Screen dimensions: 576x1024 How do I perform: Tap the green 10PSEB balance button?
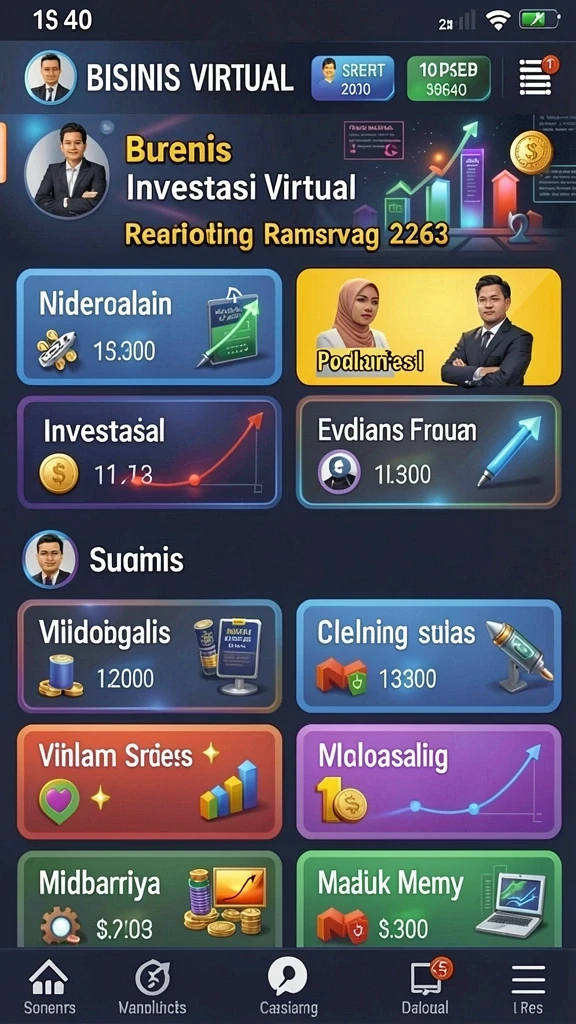point(448,78)
